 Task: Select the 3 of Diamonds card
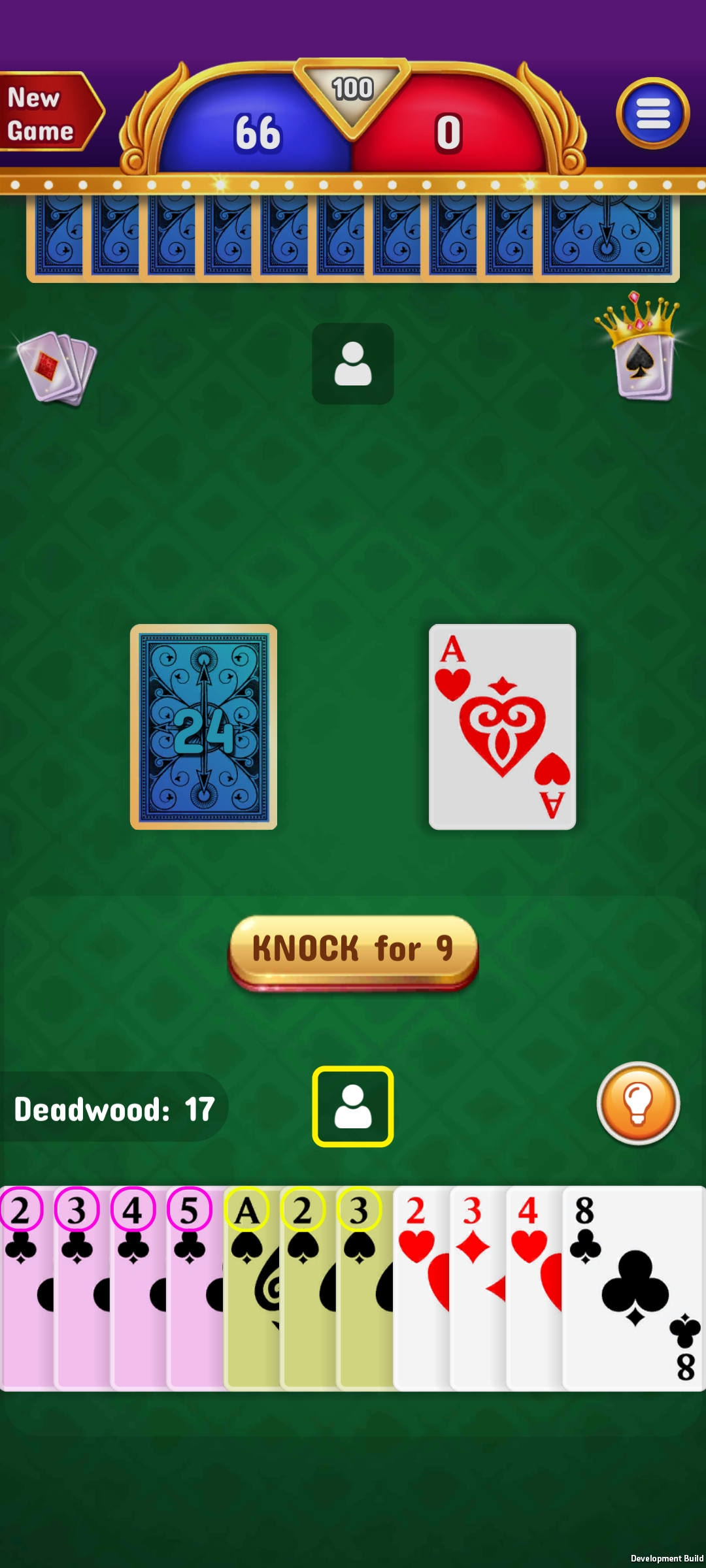[x=477, y=1287]
